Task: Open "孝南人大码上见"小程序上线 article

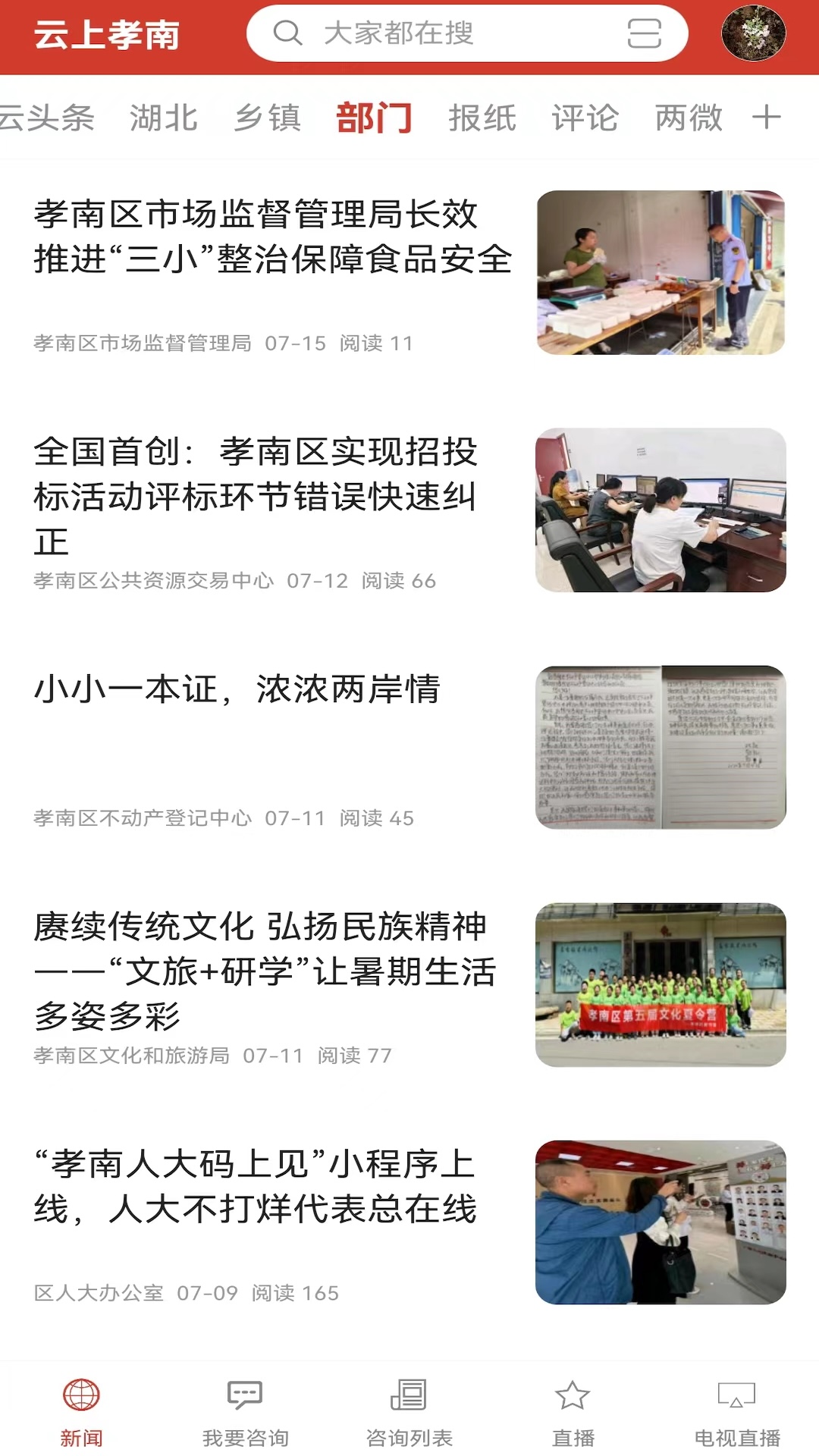Action: pyautogui.click(x=255, y=1187)
